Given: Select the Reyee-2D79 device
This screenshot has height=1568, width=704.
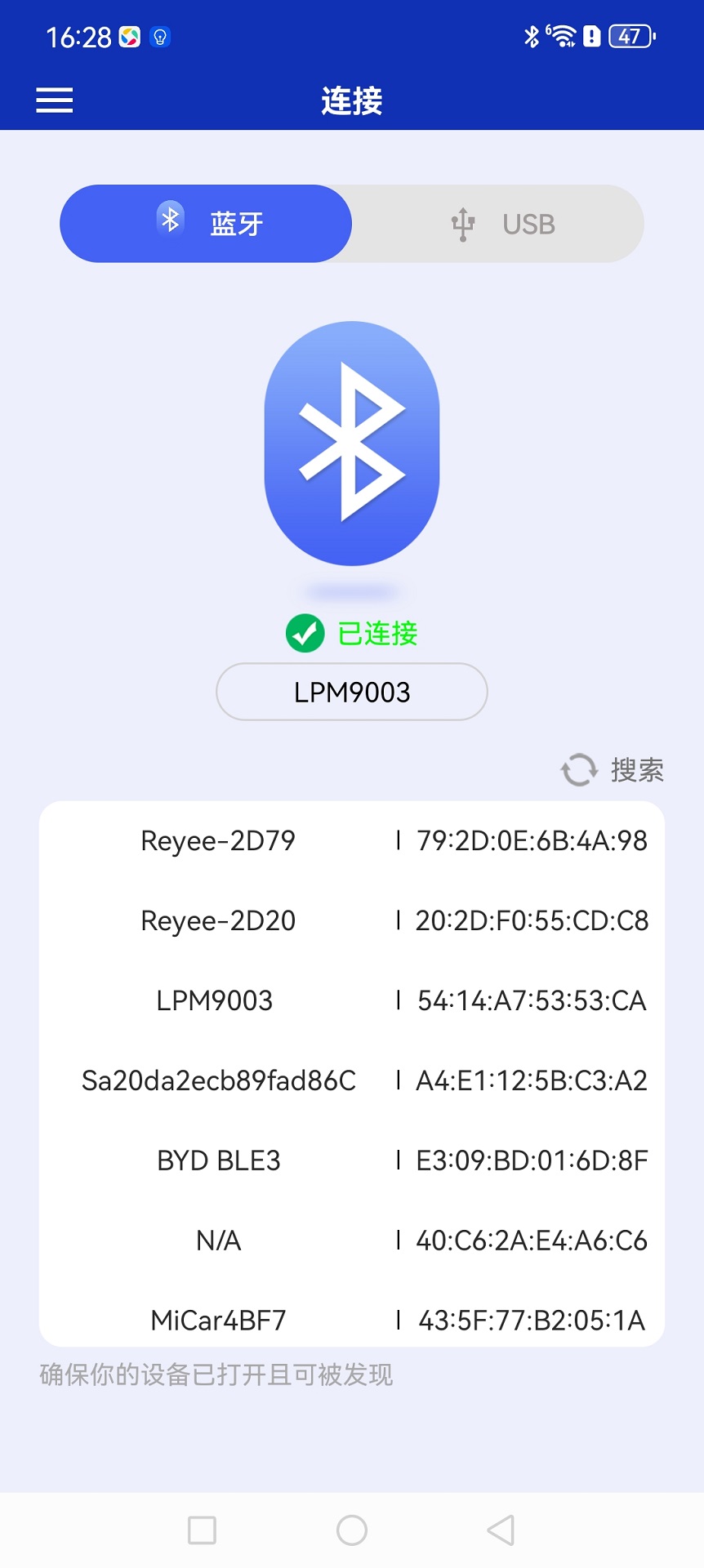Looking at the screenshot, I should point(351,841).
